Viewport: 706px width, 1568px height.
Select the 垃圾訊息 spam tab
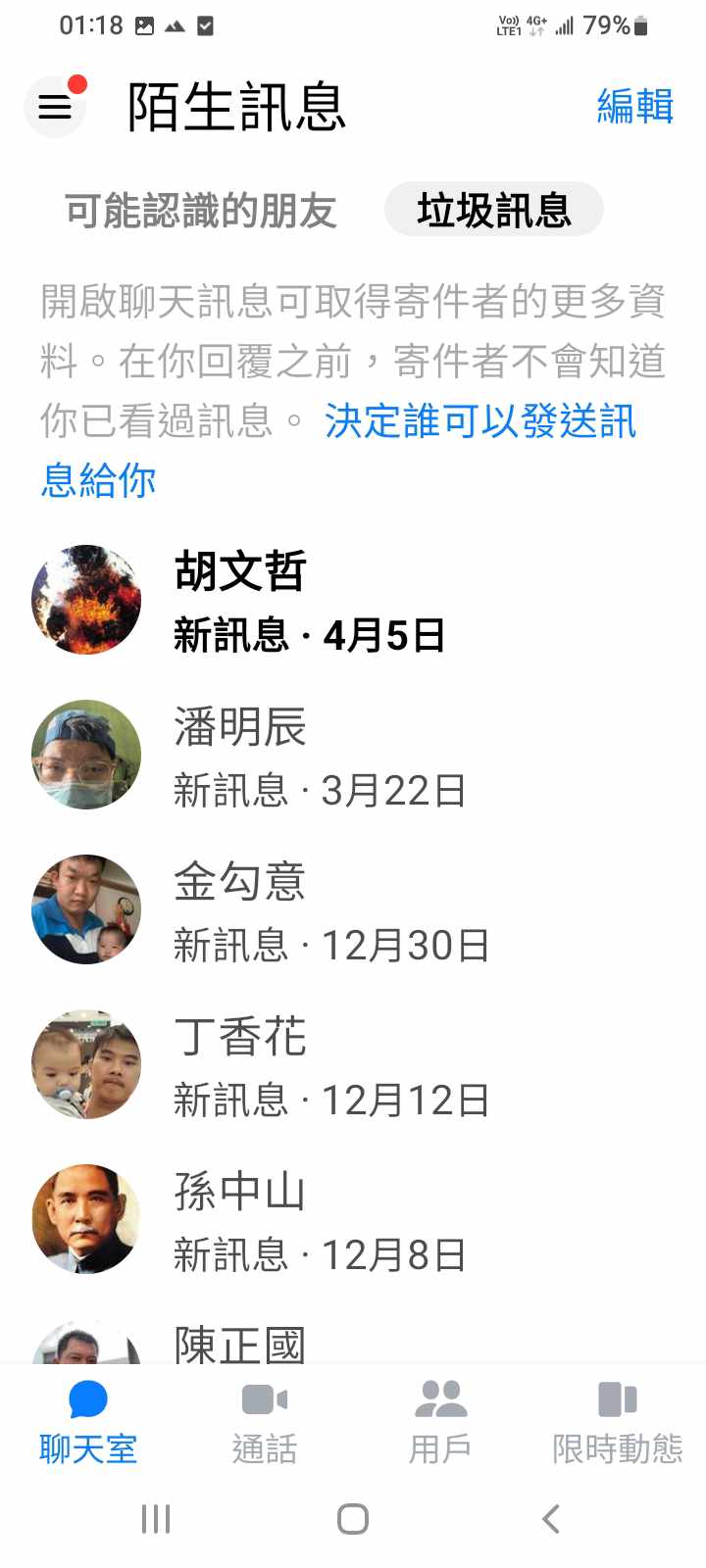click(x=493, y=211)
